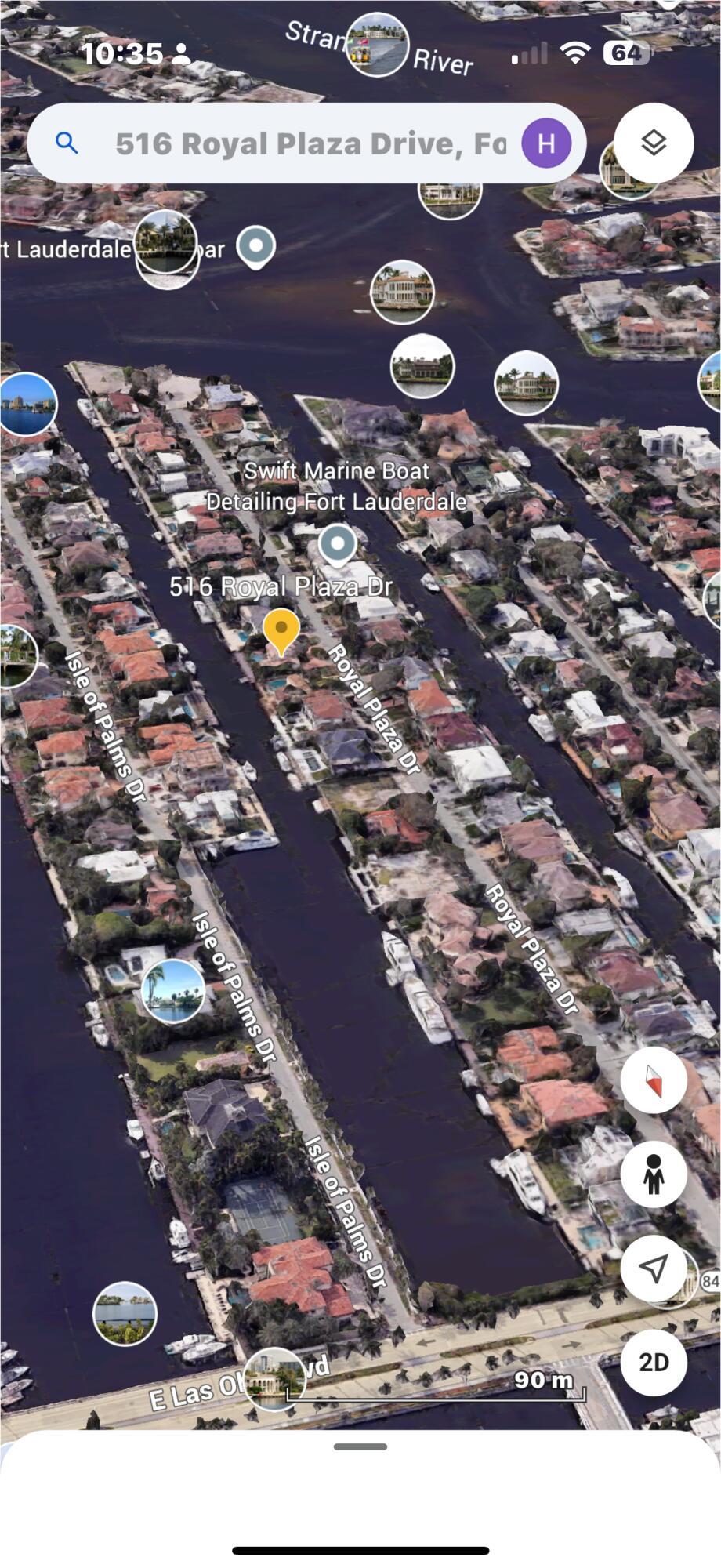Viewport: 721px width, 1568px height.
Task: Expand the bottom sheet handle
Action: point(360,1446)
